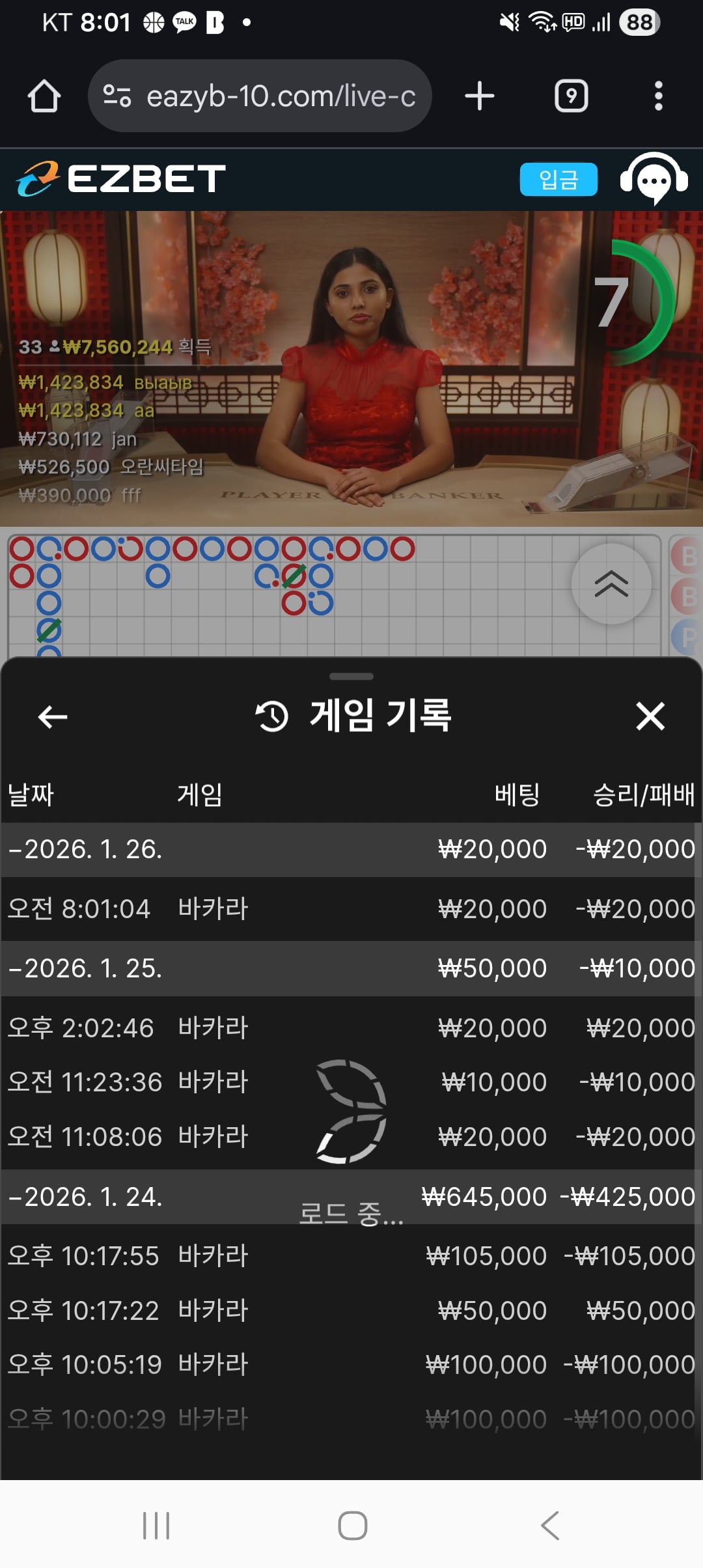Screen dimensions: 703x1568
Task: Tap the eazyb-10.com address bar
Action: pyautogui.click(x=260, y=96)
